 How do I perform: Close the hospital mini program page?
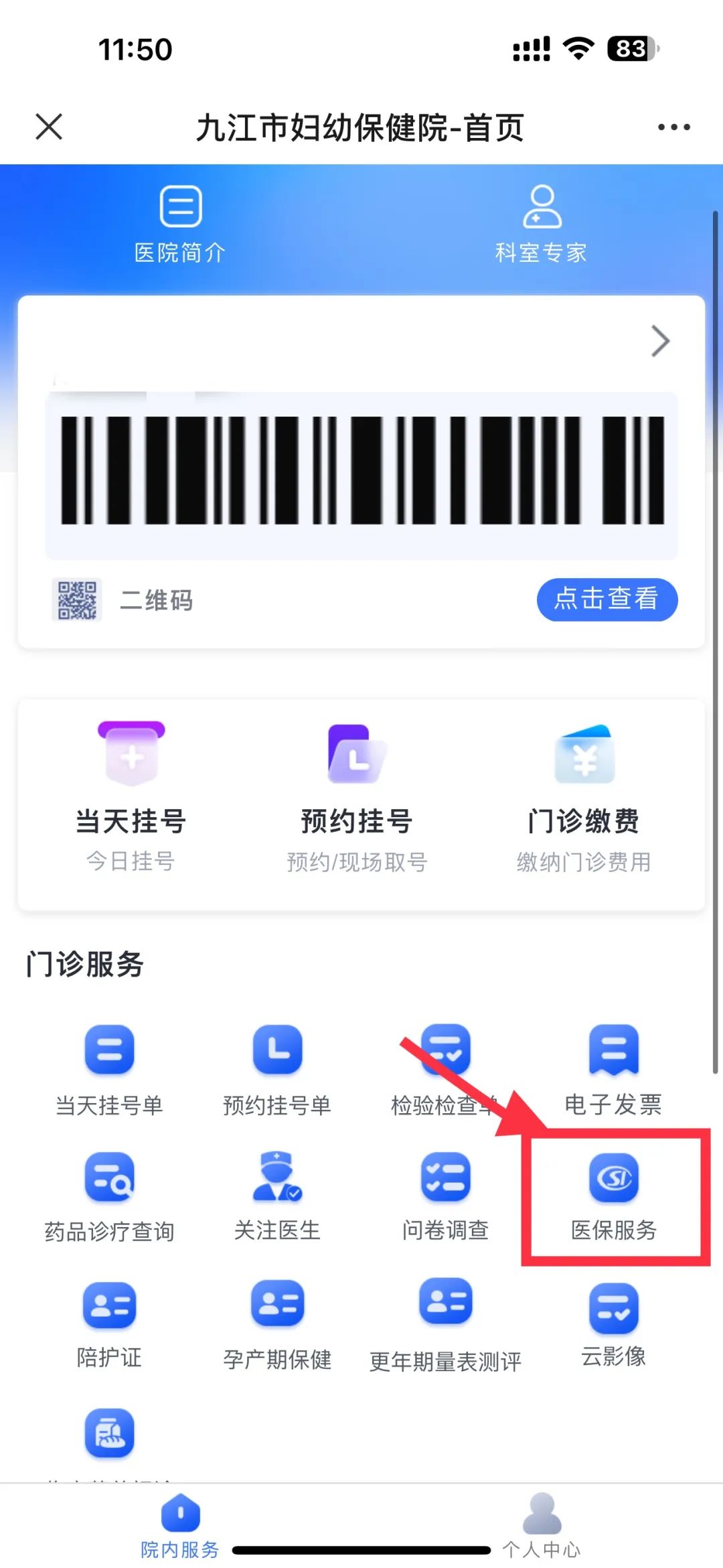pos(49,127)
